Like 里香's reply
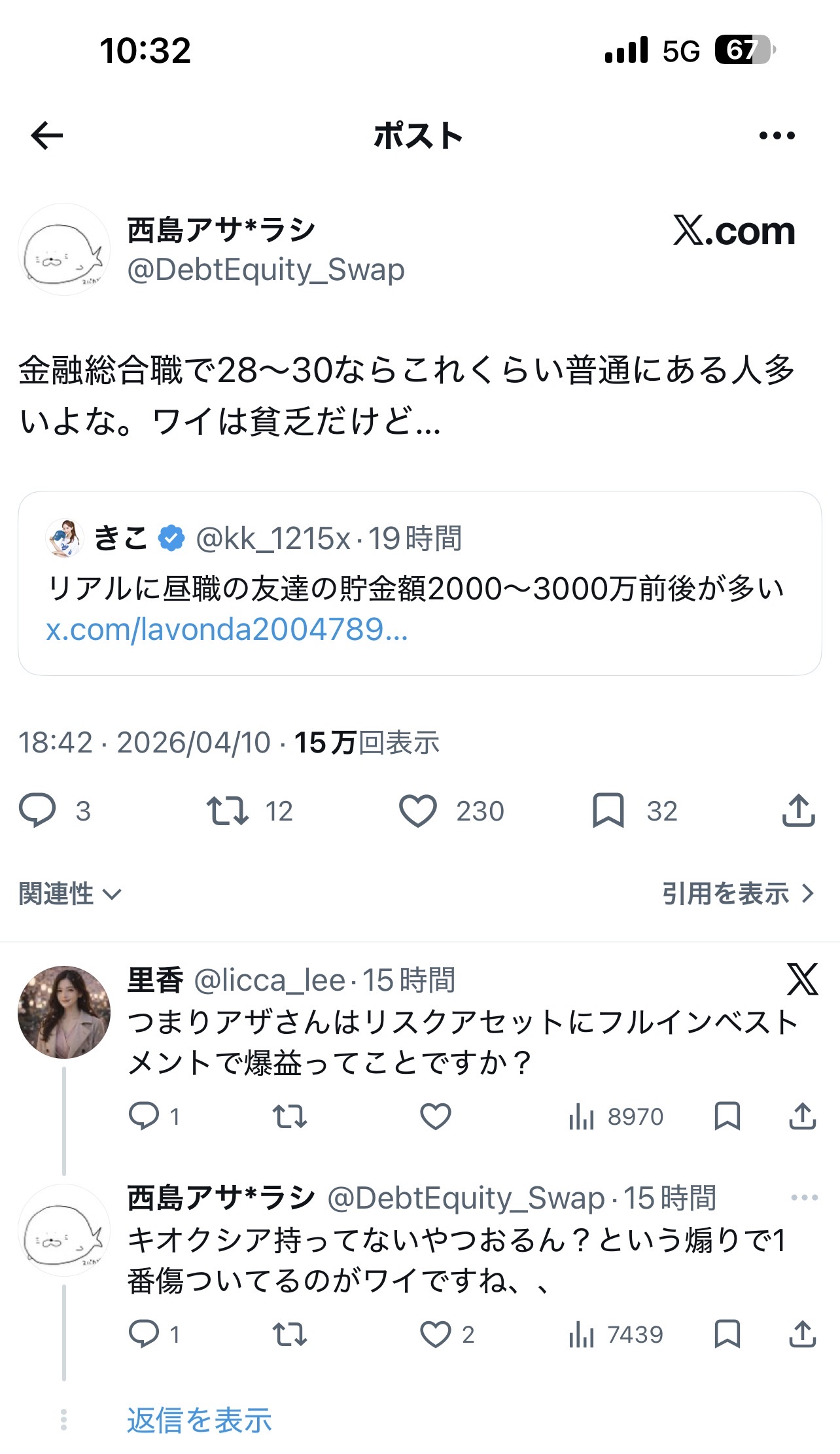 coord(435,1116)
